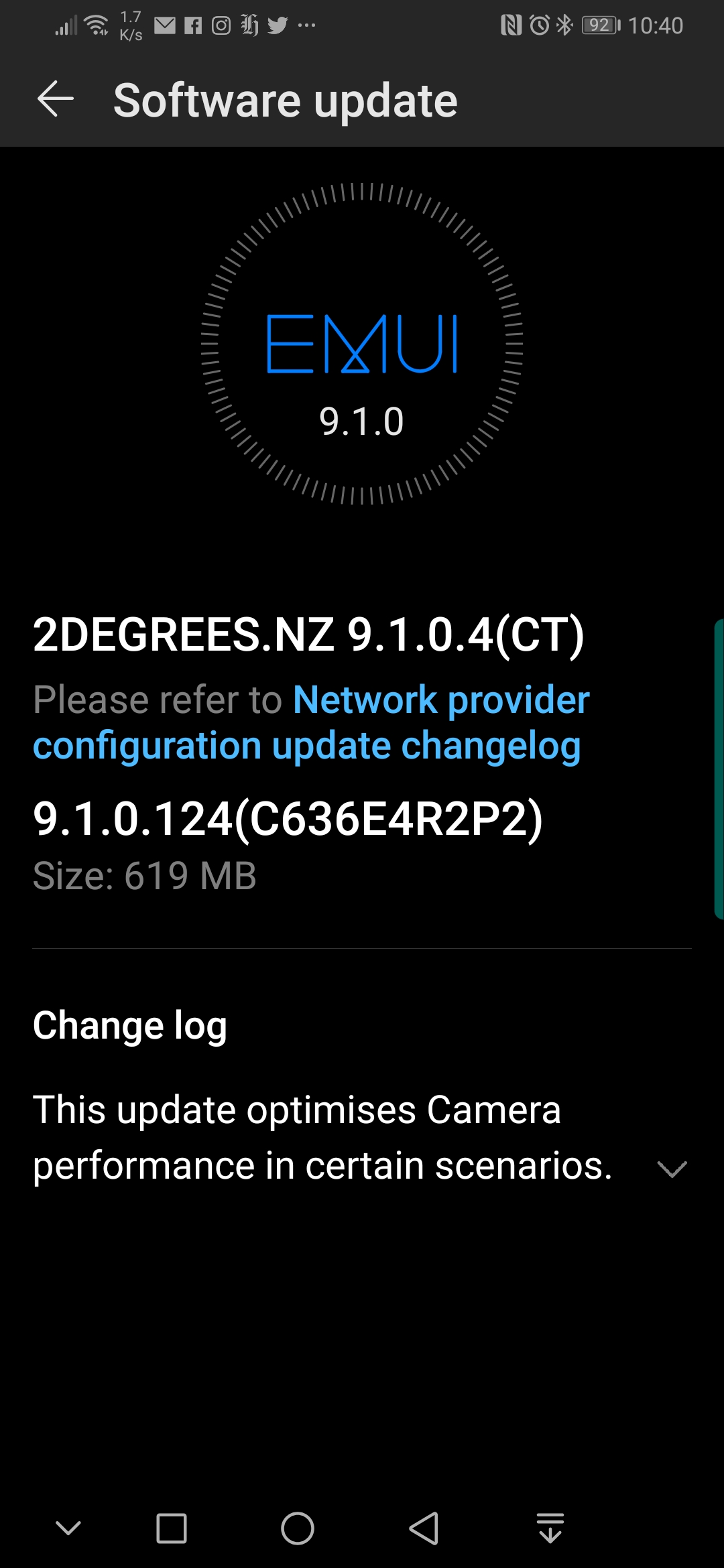Open Network provider configuration update changelog link
Image resolution: width=724 pixels, height=1568 pixels.
tap(311, 722)
